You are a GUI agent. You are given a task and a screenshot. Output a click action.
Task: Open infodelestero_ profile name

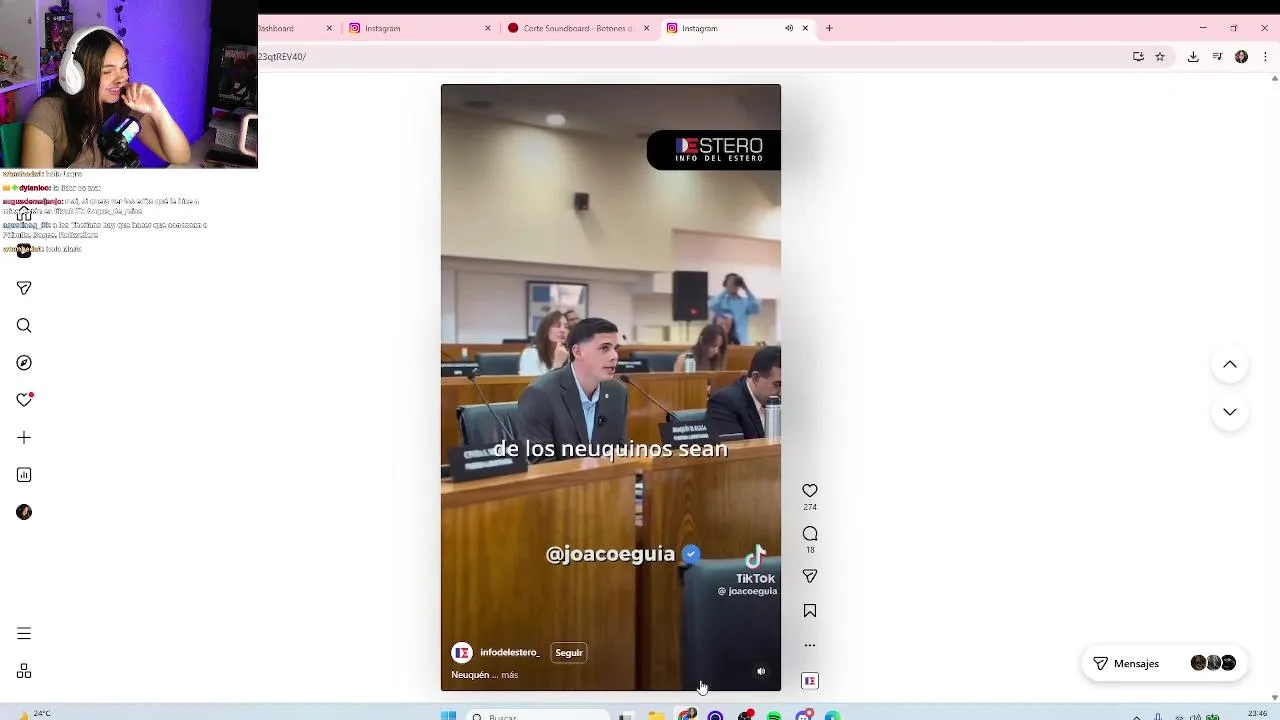509,653
